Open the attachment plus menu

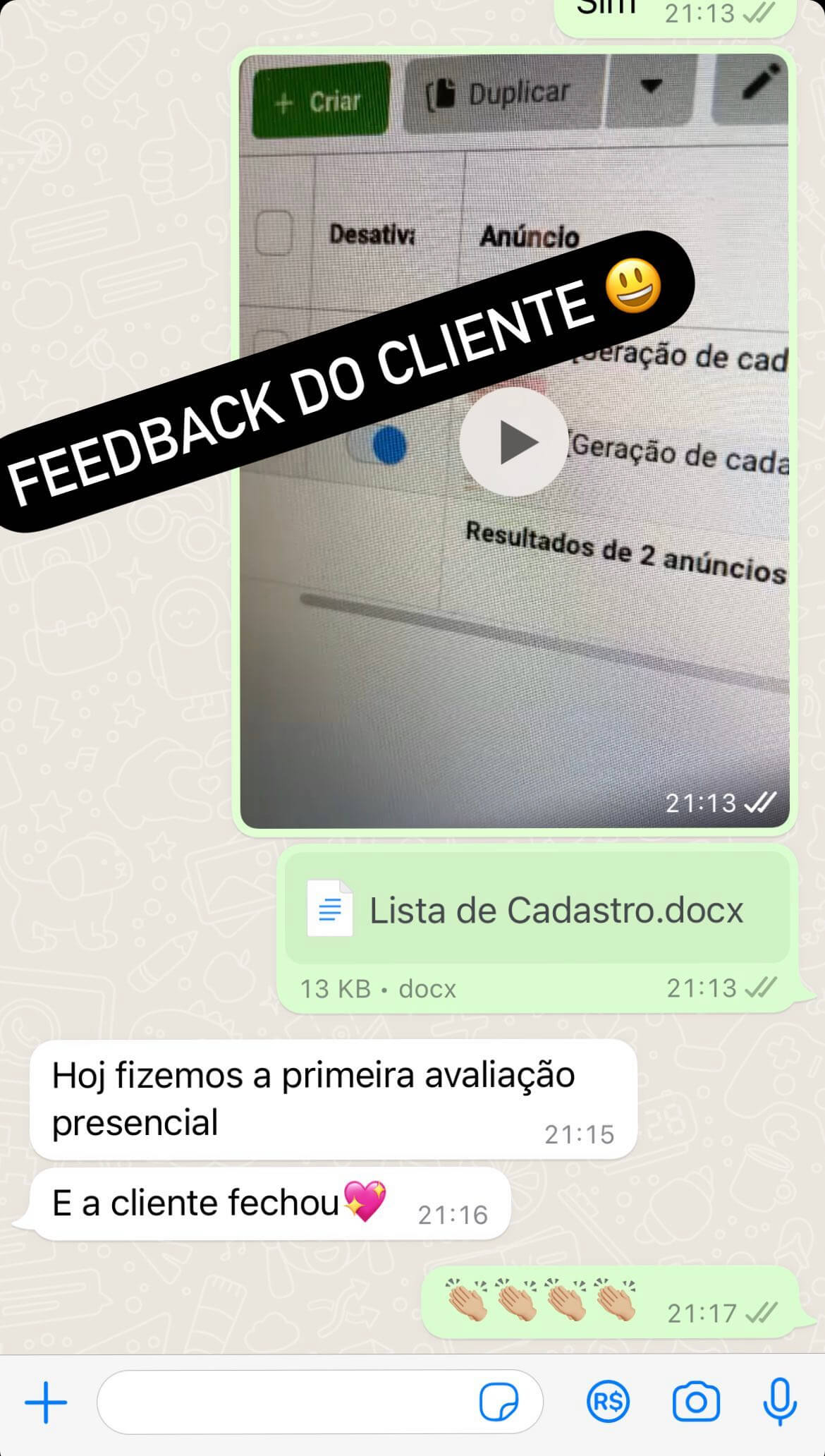tap(46, 1402)
